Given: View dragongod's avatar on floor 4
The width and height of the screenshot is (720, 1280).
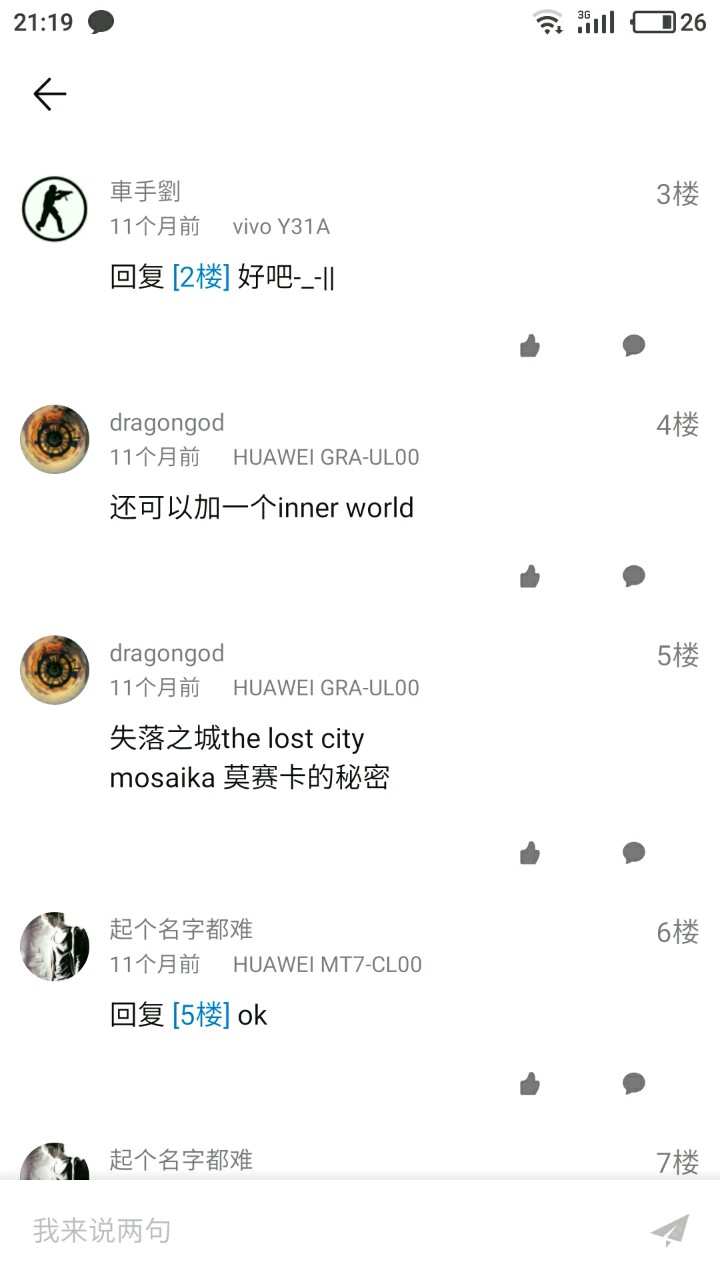Looking at the screenshot, I should pyautogui.click(x=55, y=439).
